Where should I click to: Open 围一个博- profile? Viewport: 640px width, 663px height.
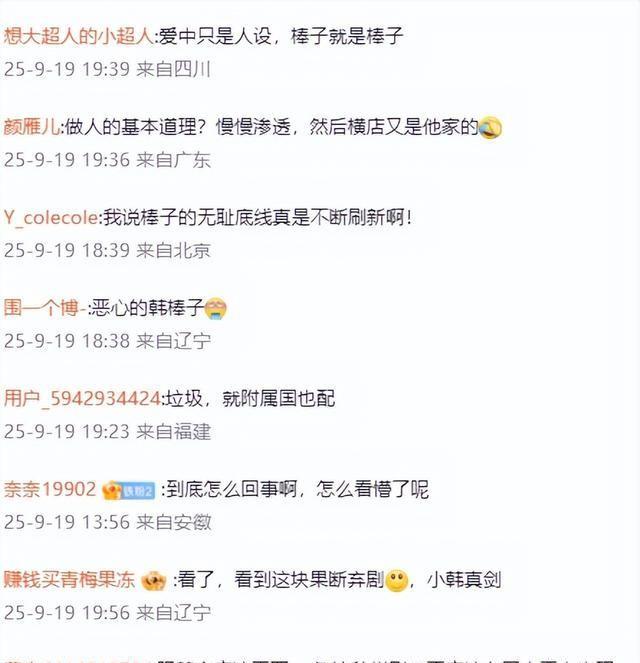[x=44, y=308]
